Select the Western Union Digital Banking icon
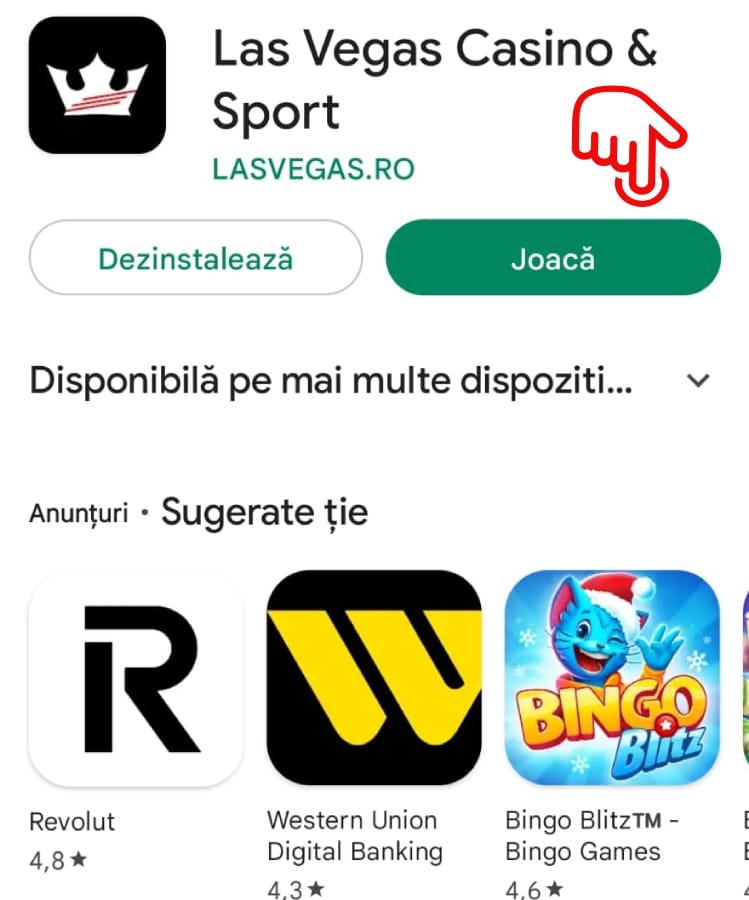This screenshot has width=749, height=900. tap(374, 680)
